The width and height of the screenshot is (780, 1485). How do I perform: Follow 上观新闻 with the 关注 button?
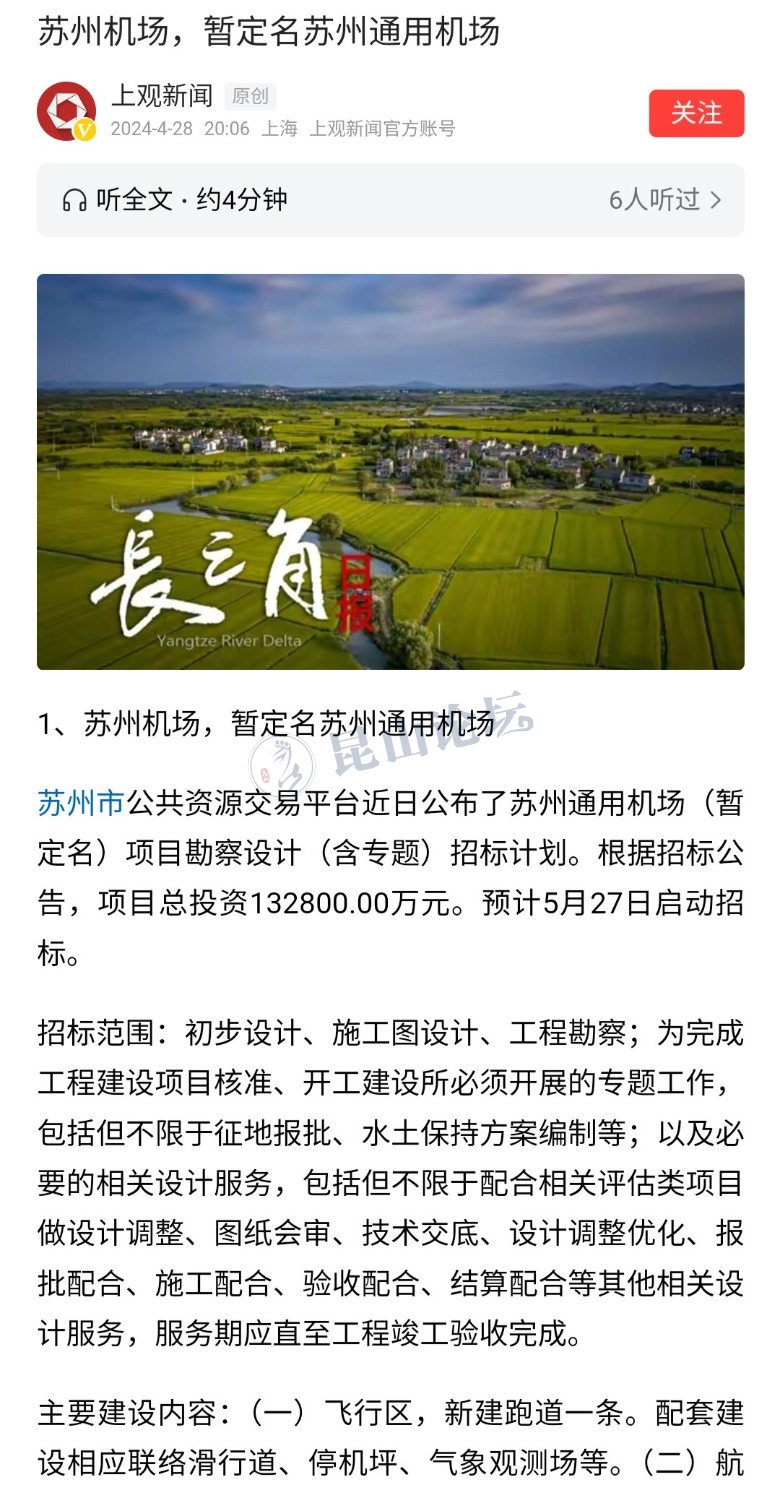click(x=696, y=113)
